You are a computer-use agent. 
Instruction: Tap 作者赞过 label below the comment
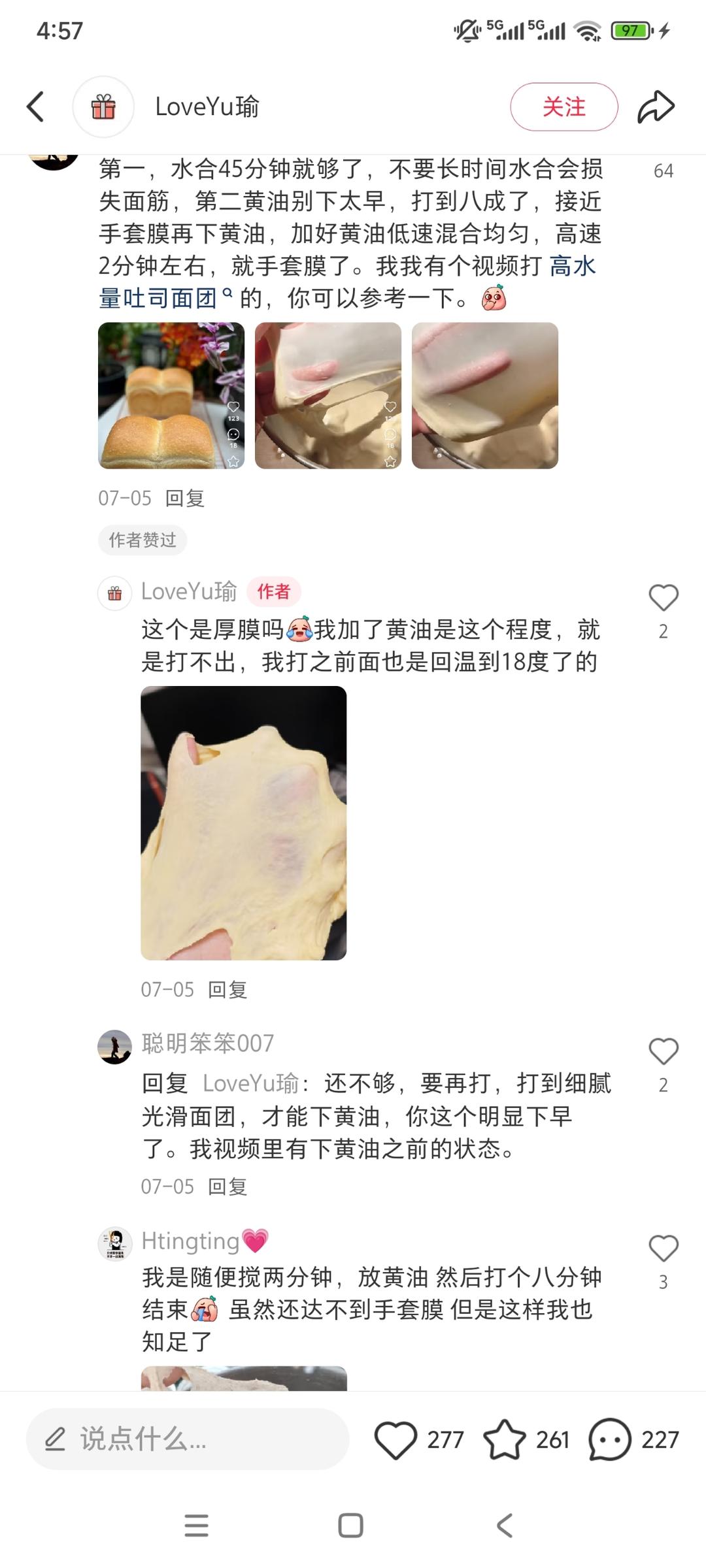141,540
